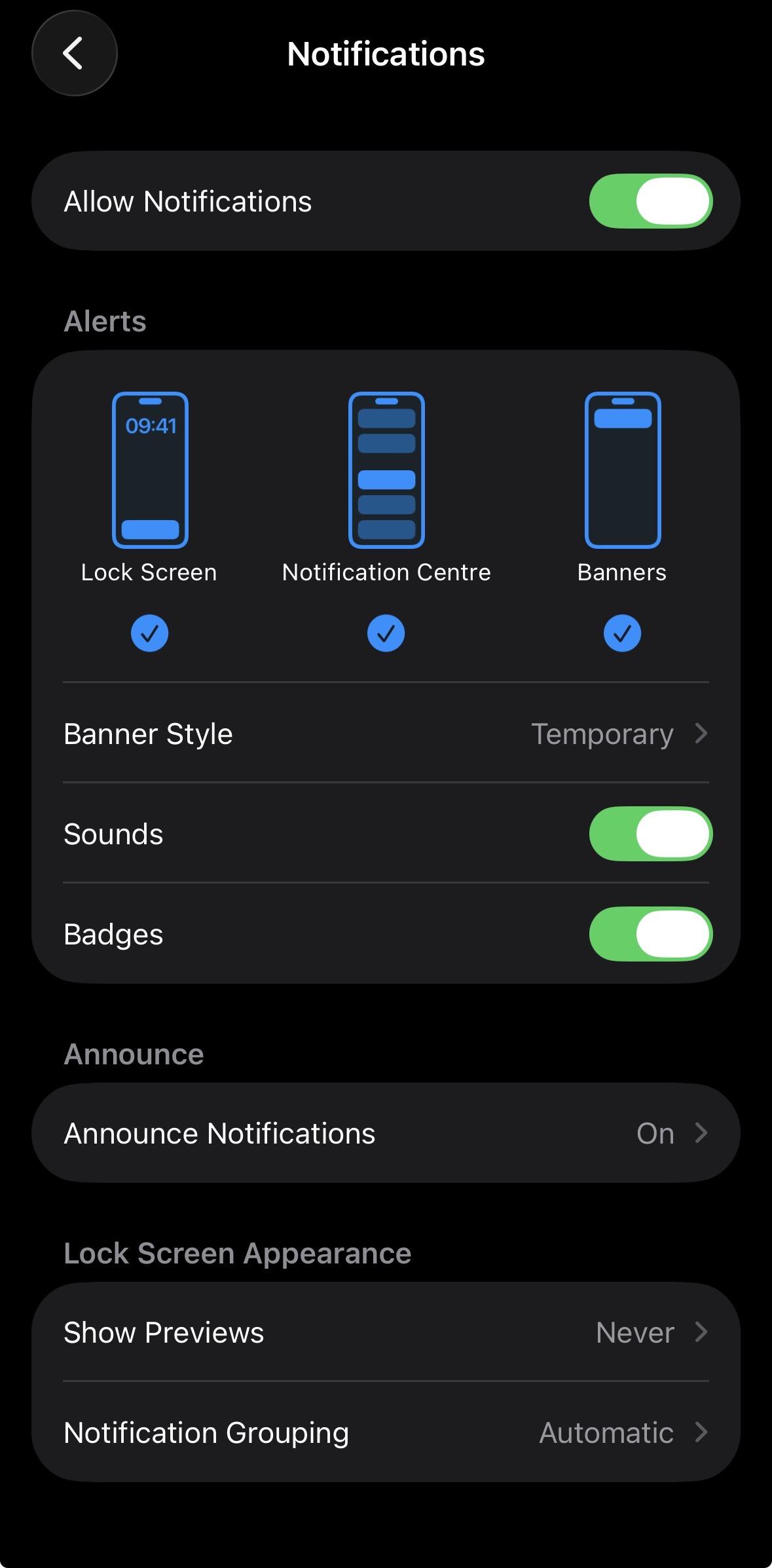The height and width of the screenshot is (1568, 772).
Task: Go back using the top-left arrow
Action: [x=74, y=53]
